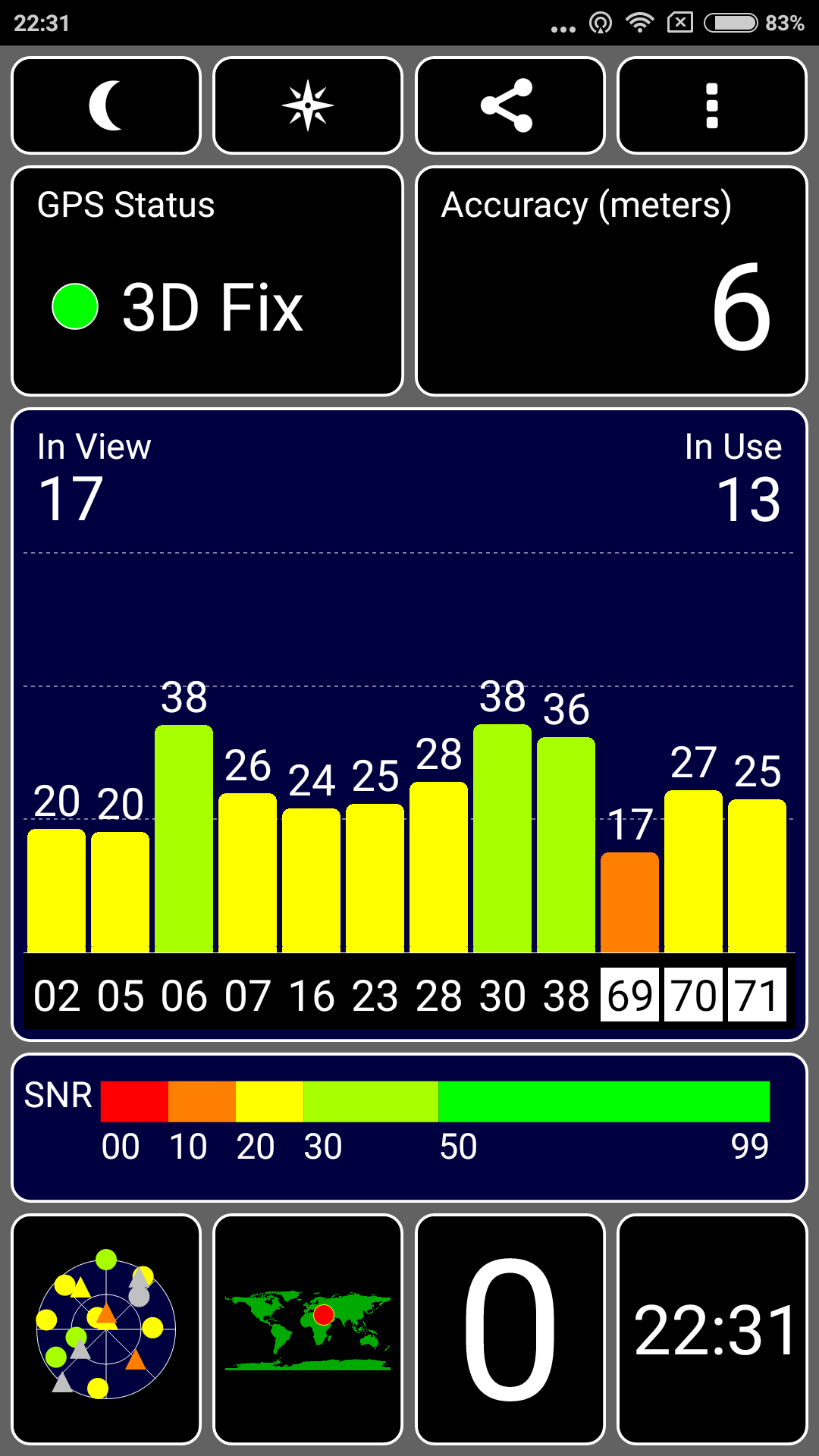This screenshot has height=1456, width=819.
Task: Open the Accuracy (meters) tile
Action: (x=611, y=281)
